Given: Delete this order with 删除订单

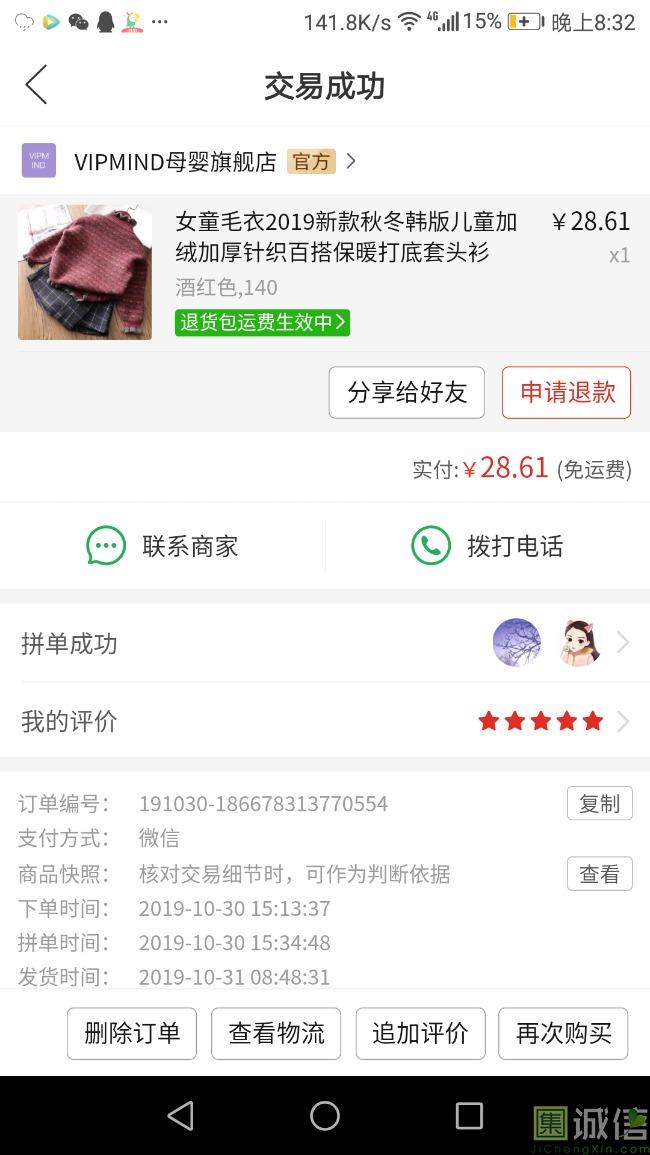Looking at the screenshot, I should pos(132,1033).
